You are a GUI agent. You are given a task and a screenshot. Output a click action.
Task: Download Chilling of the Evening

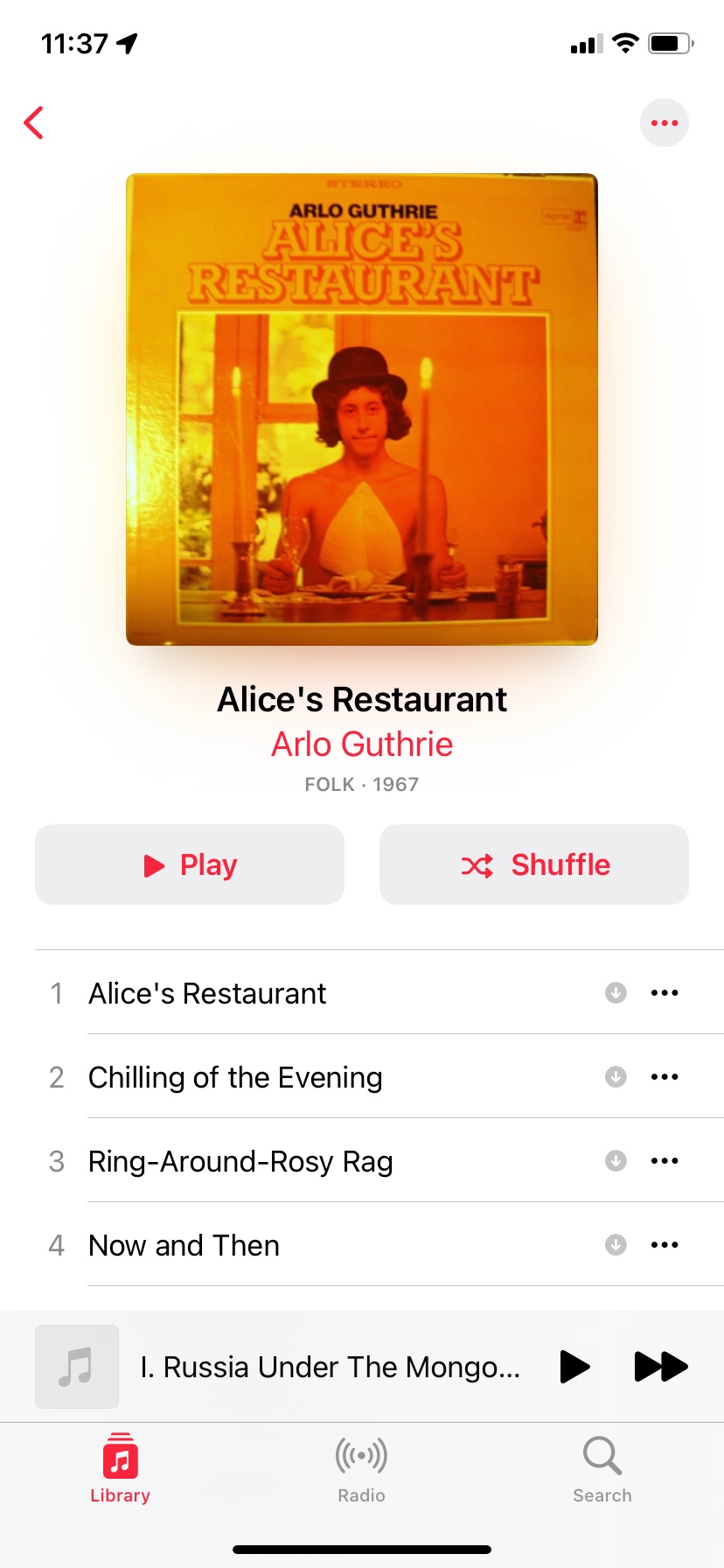[x=616, y=1077]
